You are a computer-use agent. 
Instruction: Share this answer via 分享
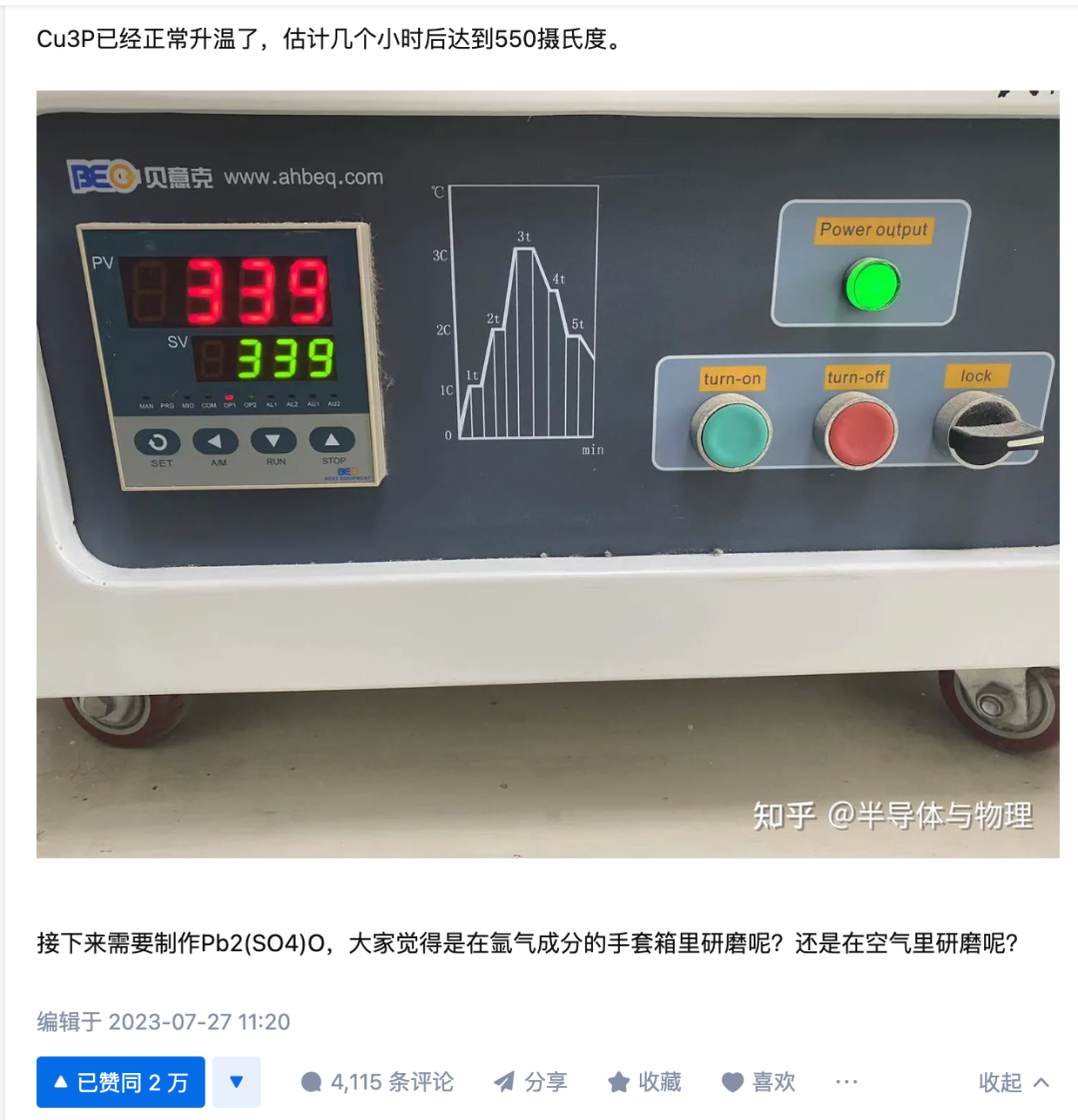coord(531,1082)
